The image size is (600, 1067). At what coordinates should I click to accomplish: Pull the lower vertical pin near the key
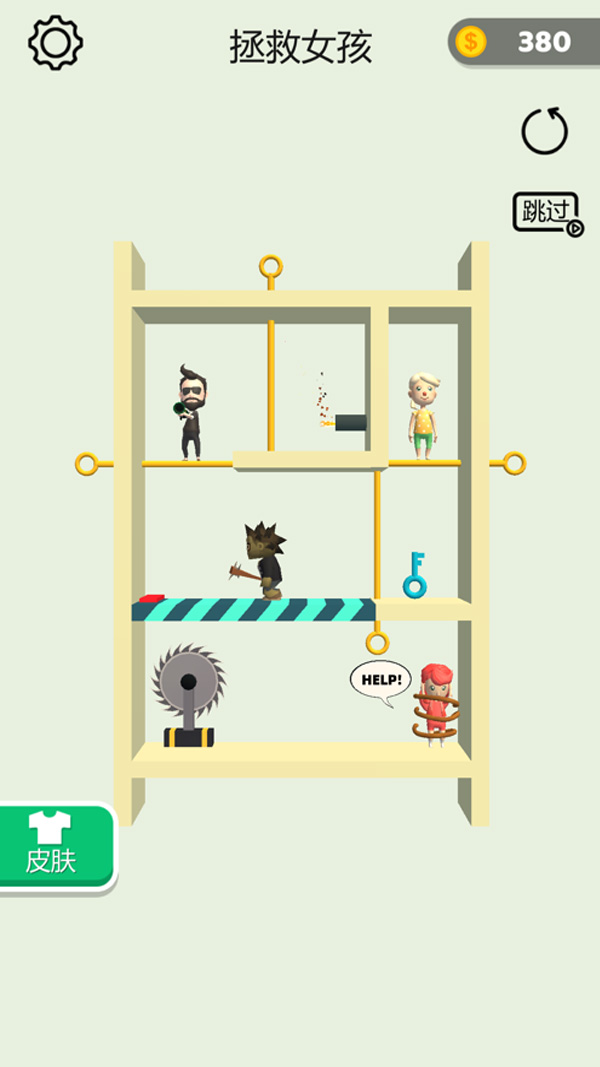click(x=377, y=641)
